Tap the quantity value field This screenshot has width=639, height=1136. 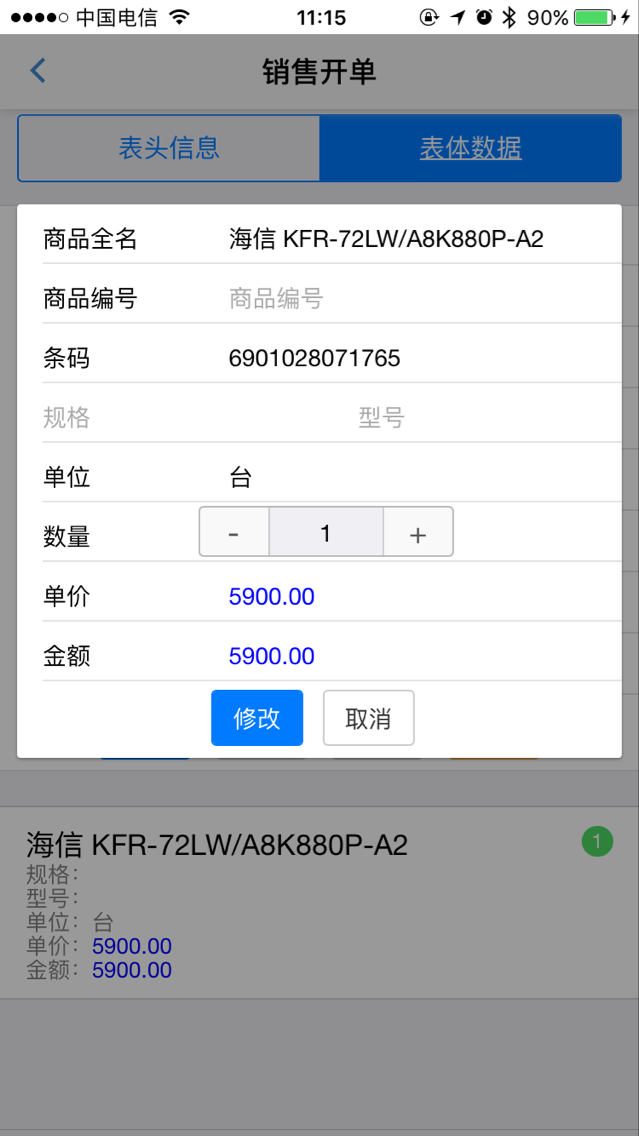[326, 532]
